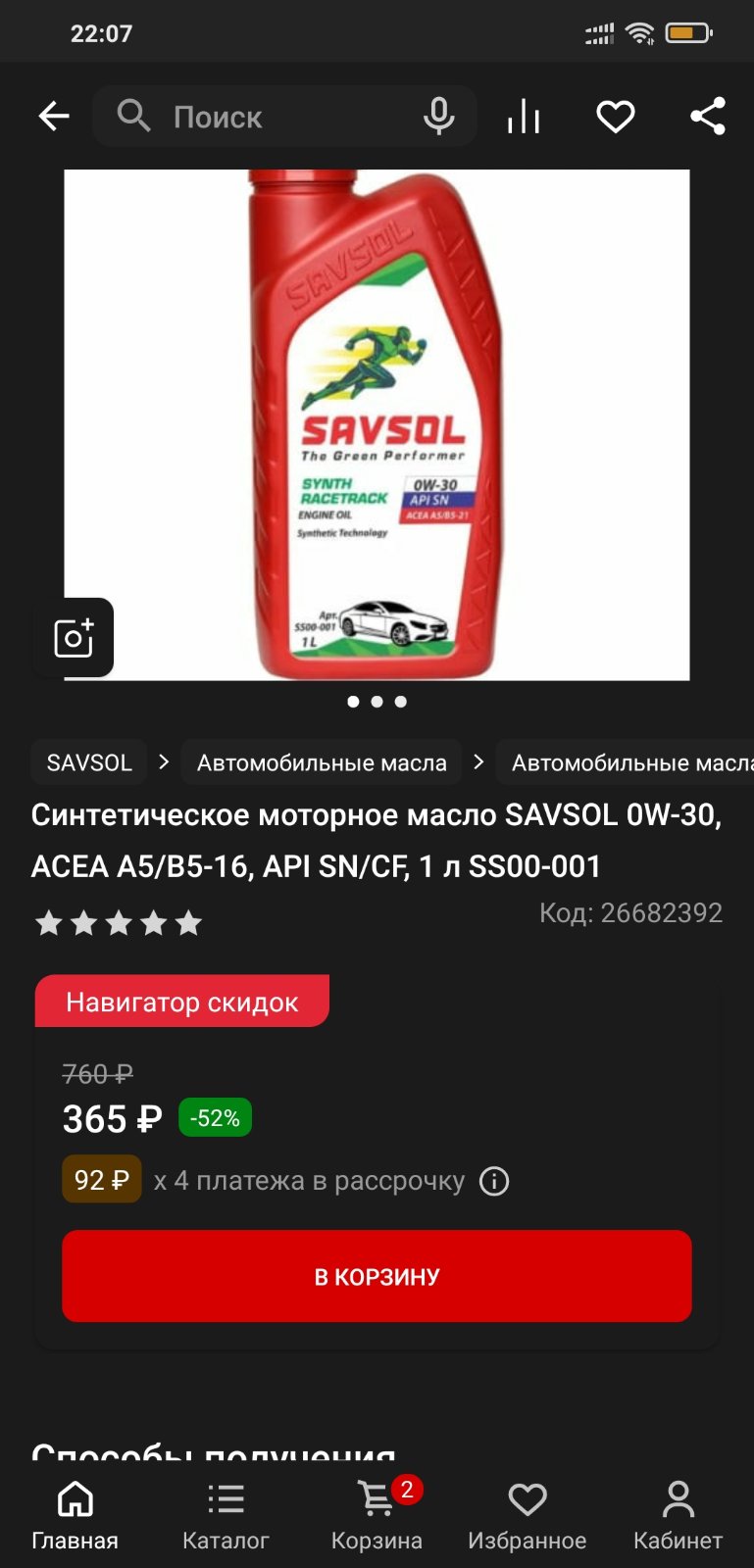This screenshot has height=1568, width=754.
Task: Go back using the arrow icon
Action: [54, 117]
